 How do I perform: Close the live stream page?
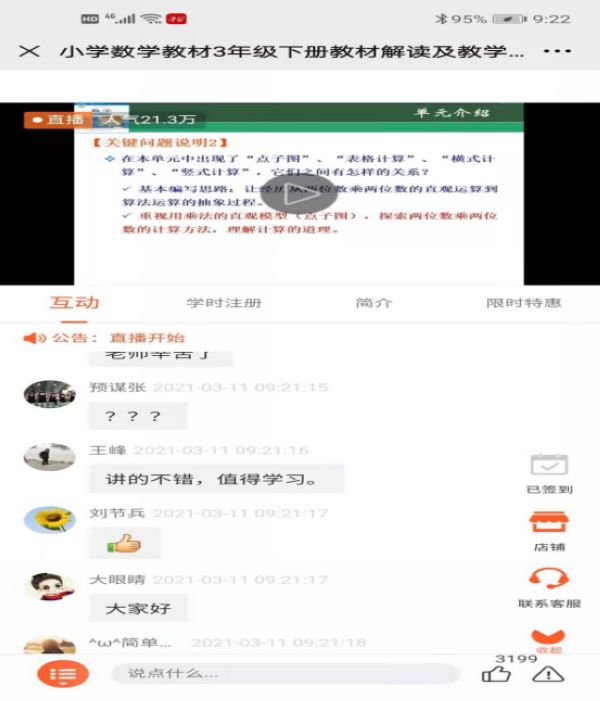click(29, 51)
